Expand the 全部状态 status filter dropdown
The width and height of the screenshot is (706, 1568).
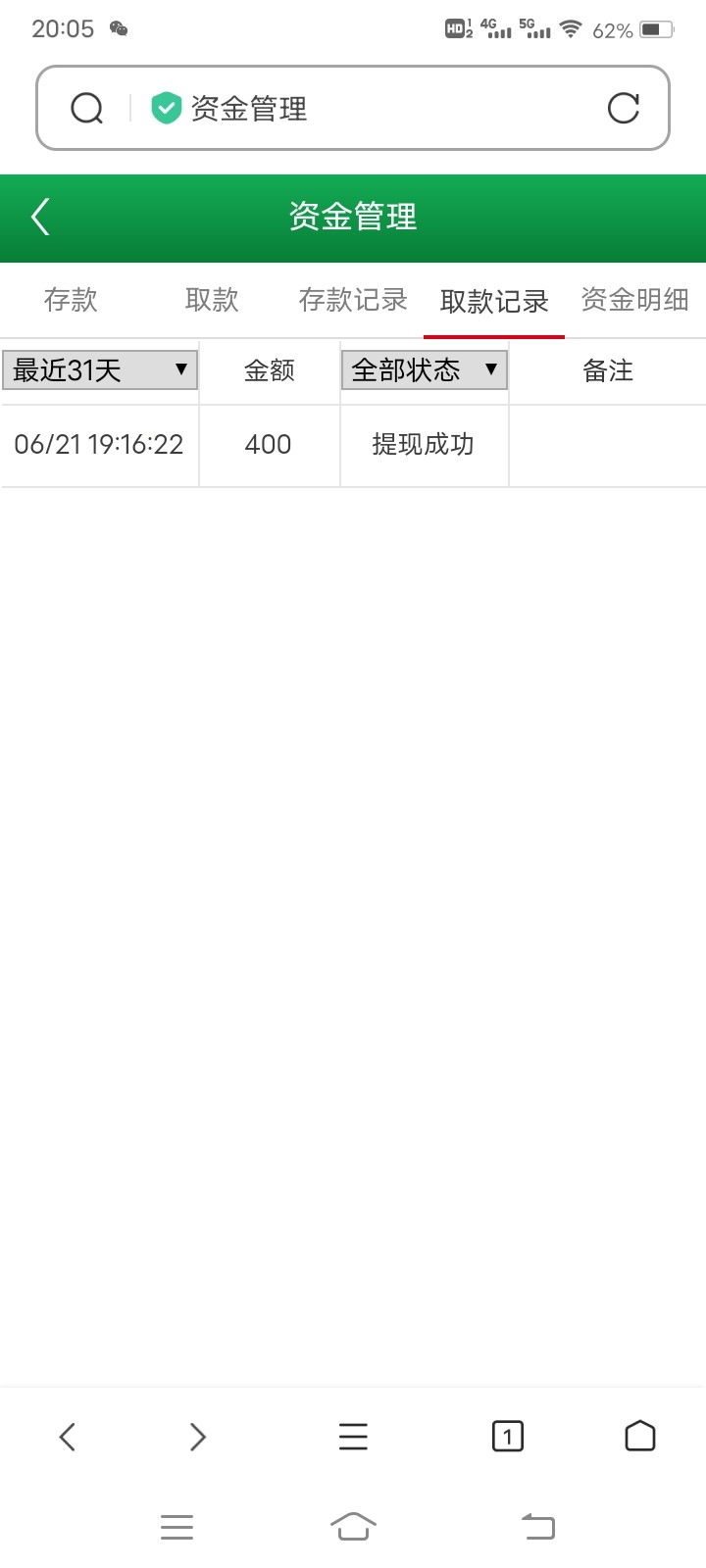pyautogui.click(x=424, y=370)
